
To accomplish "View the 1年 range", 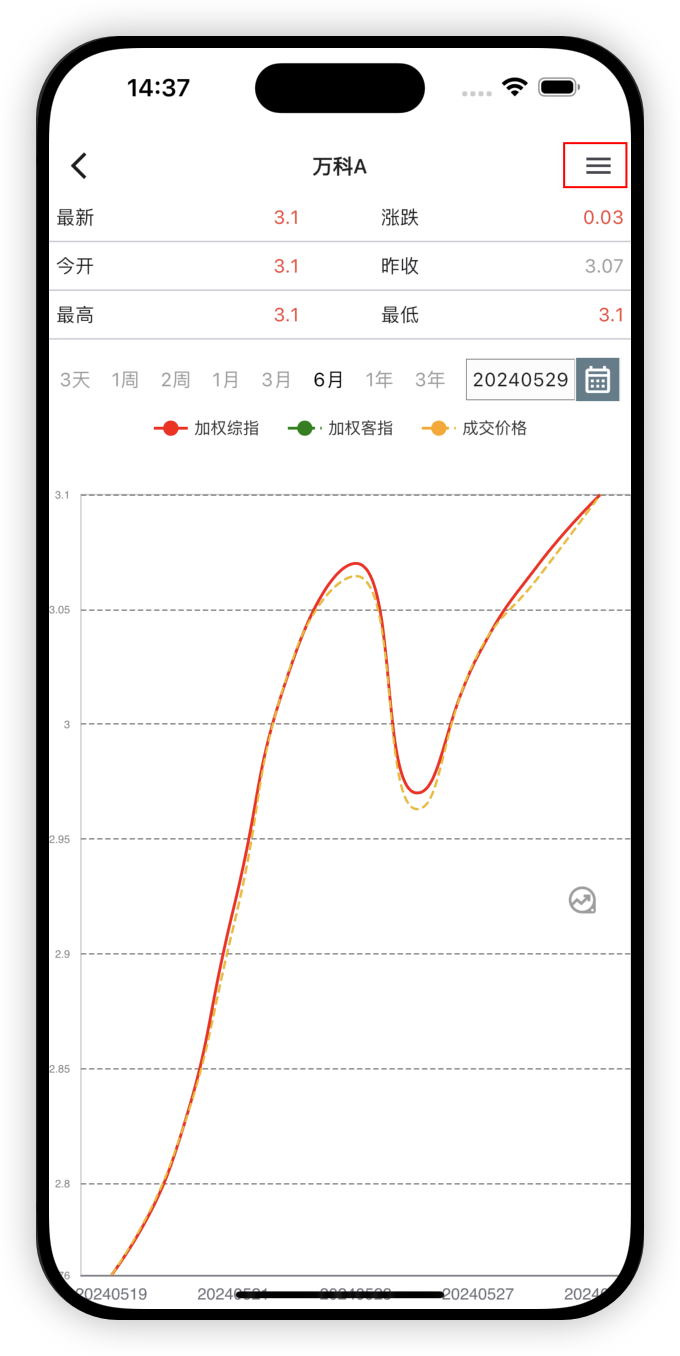I will [x=379, y=380].
